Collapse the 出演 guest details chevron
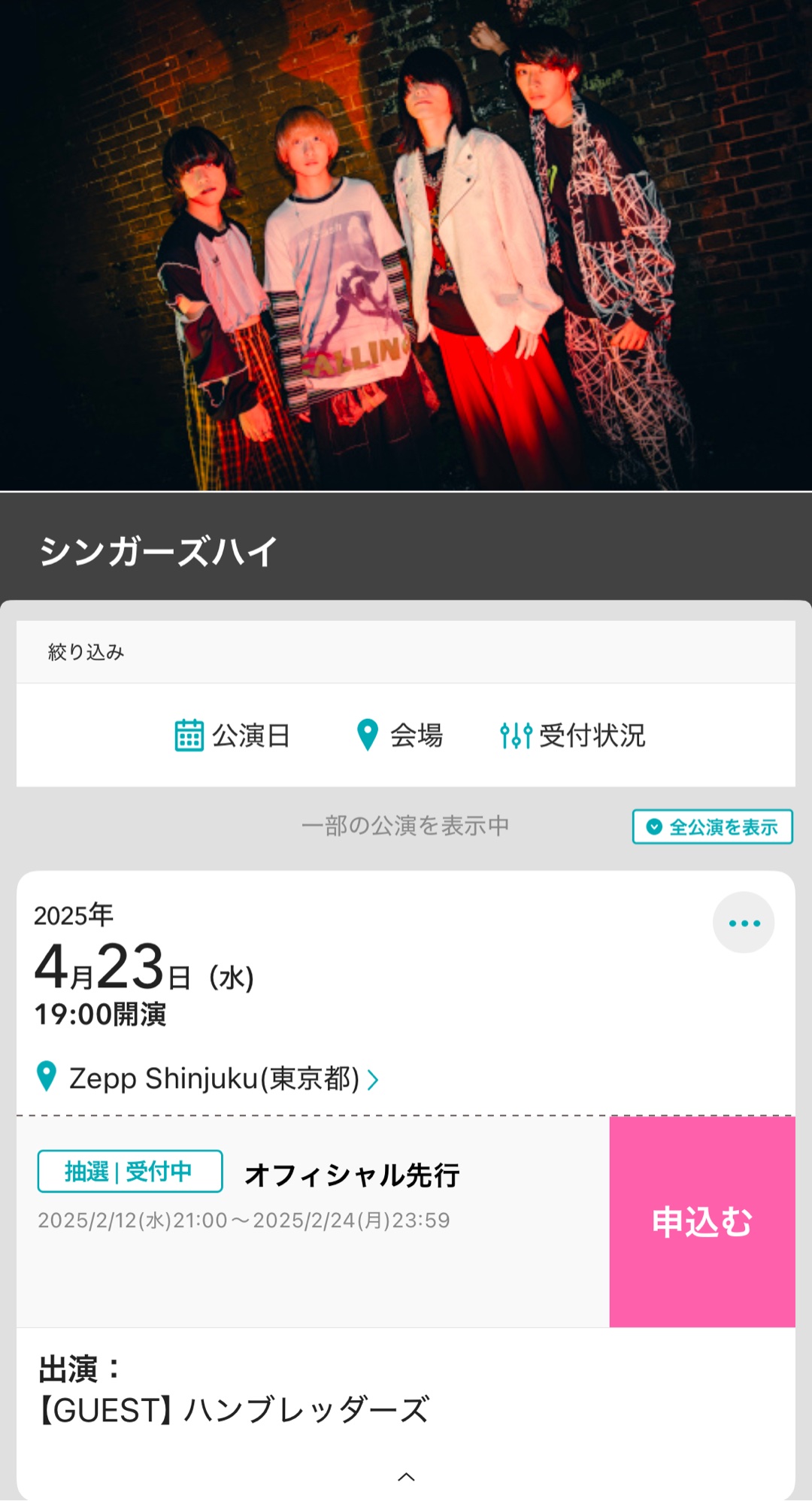812x1501 pixels. (x=406, y=1477)
